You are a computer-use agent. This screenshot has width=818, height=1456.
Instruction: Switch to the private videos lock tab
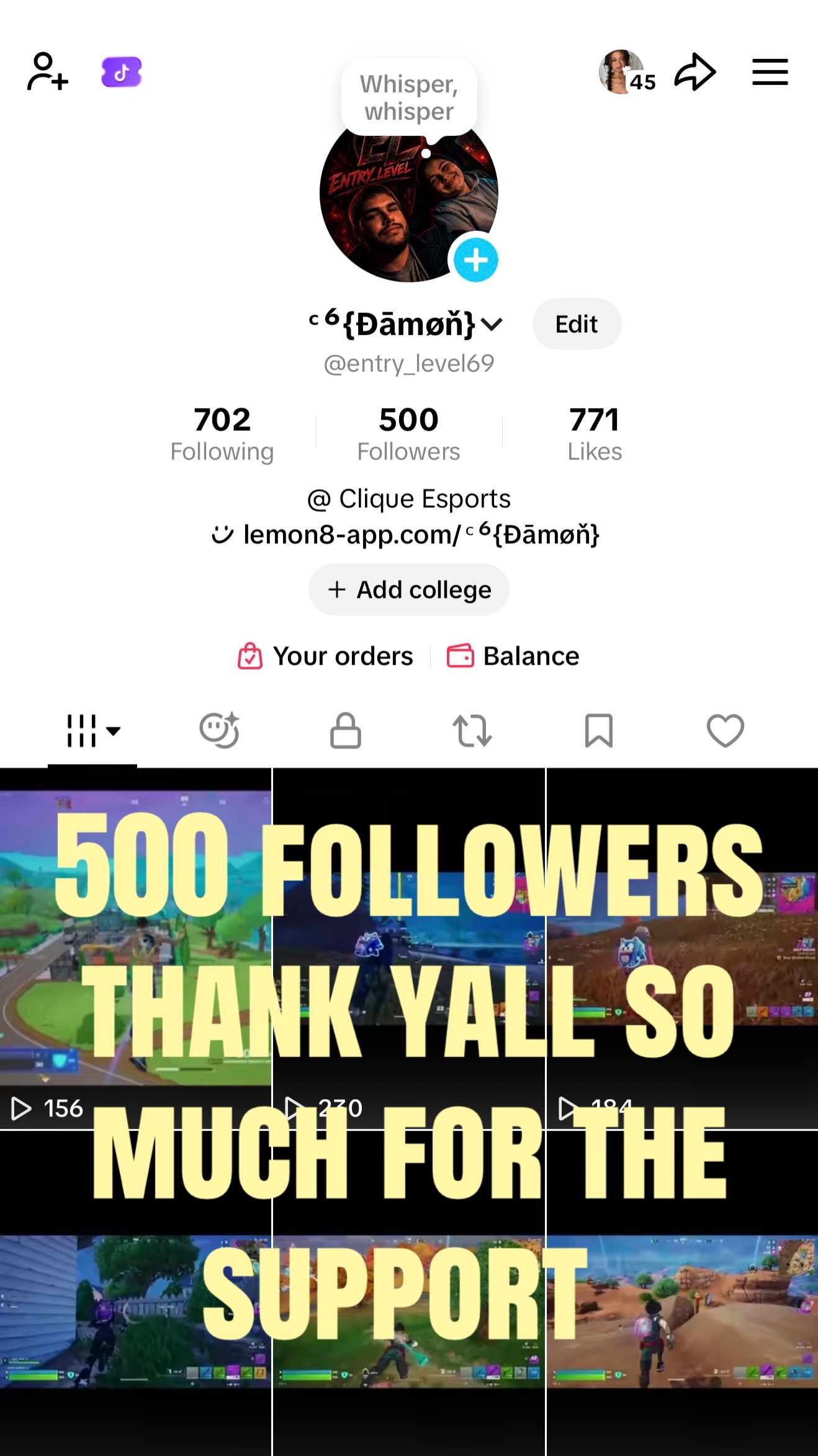(x=346, y=730)
